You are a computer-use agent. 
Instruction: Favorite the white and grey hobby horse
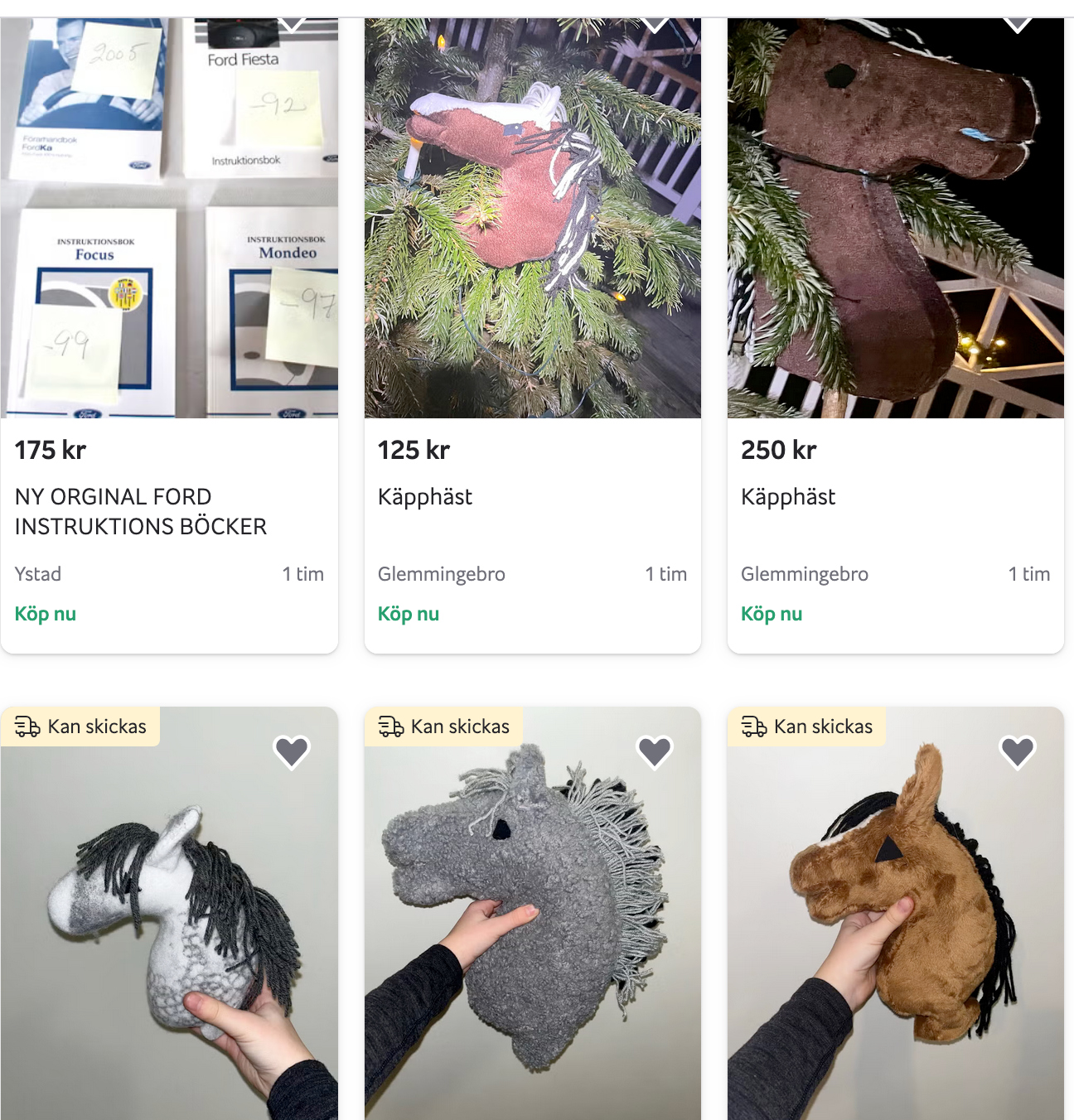[x=292, y=752]
